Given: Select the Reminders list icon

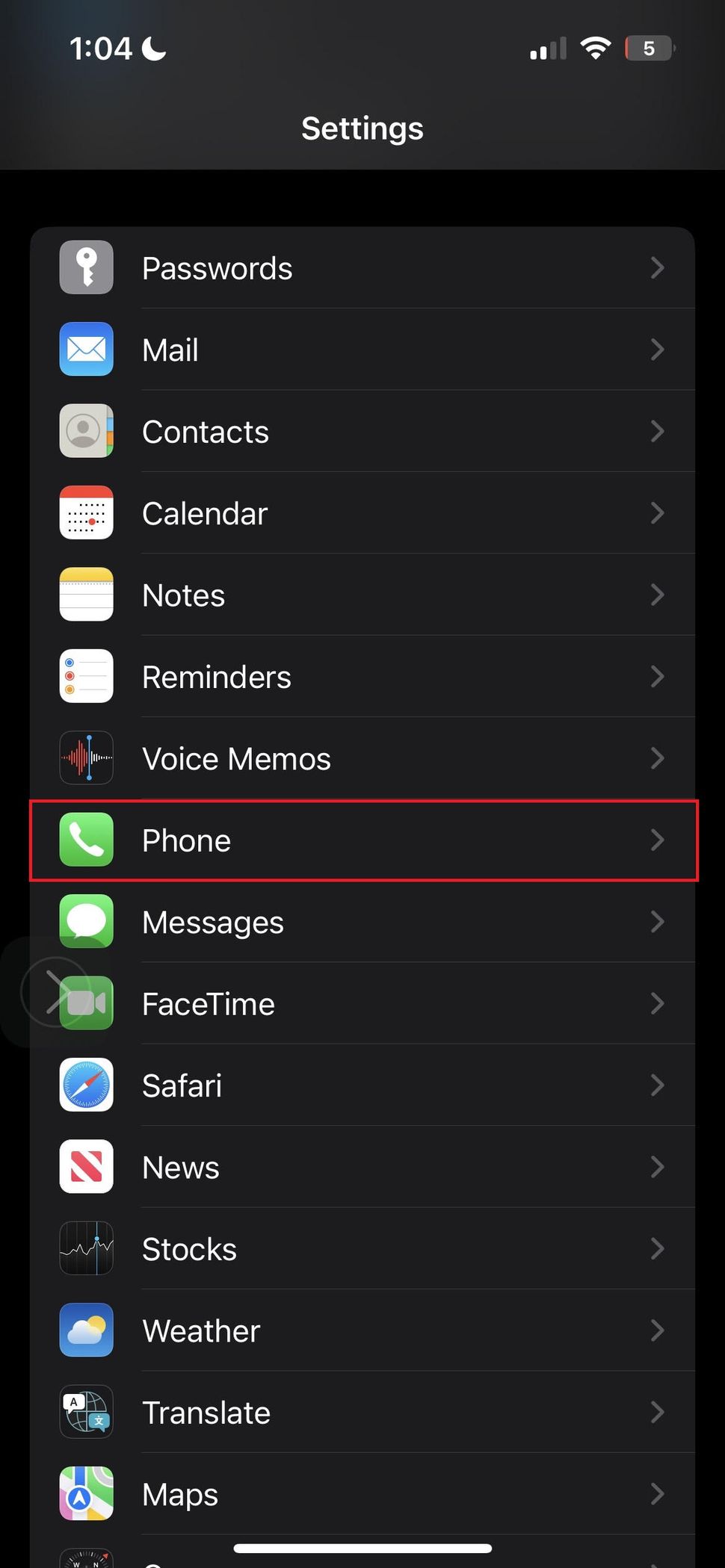Looking at the screenshot, I should click(86, 676).
